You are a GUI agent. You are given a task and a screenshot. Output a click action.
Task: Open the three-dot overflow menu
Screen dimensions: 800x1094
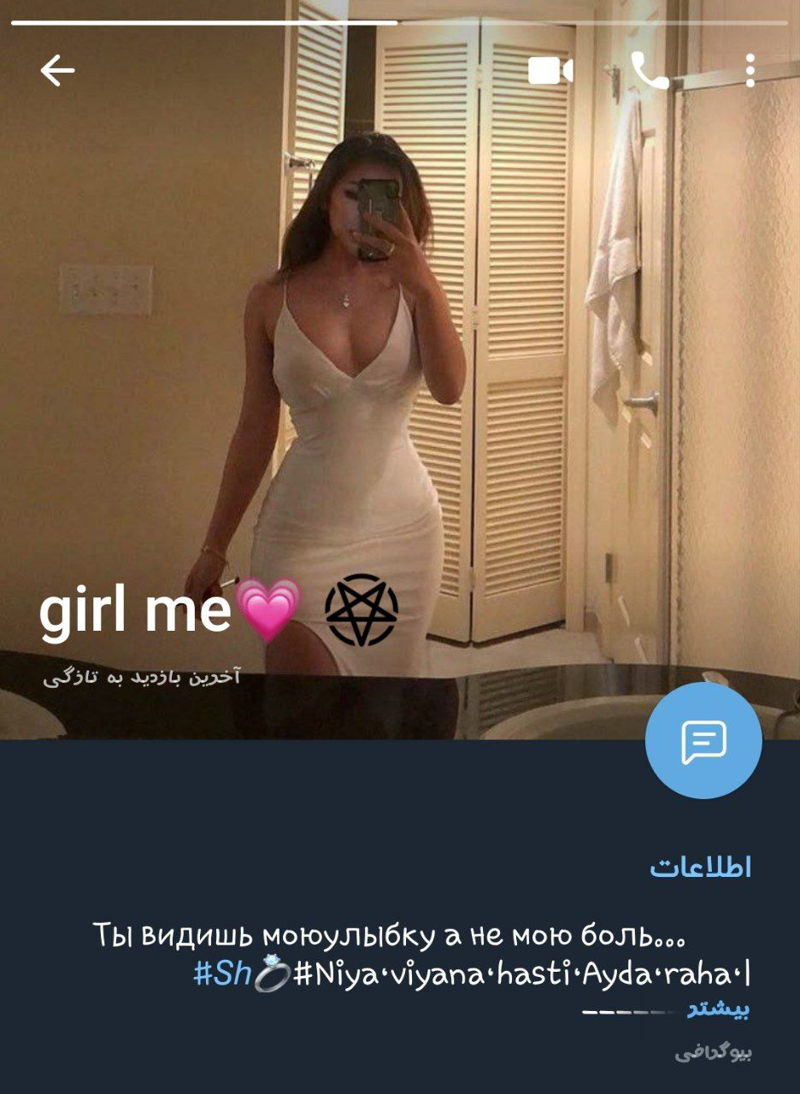pyautogui.click(x=750, y=70)
